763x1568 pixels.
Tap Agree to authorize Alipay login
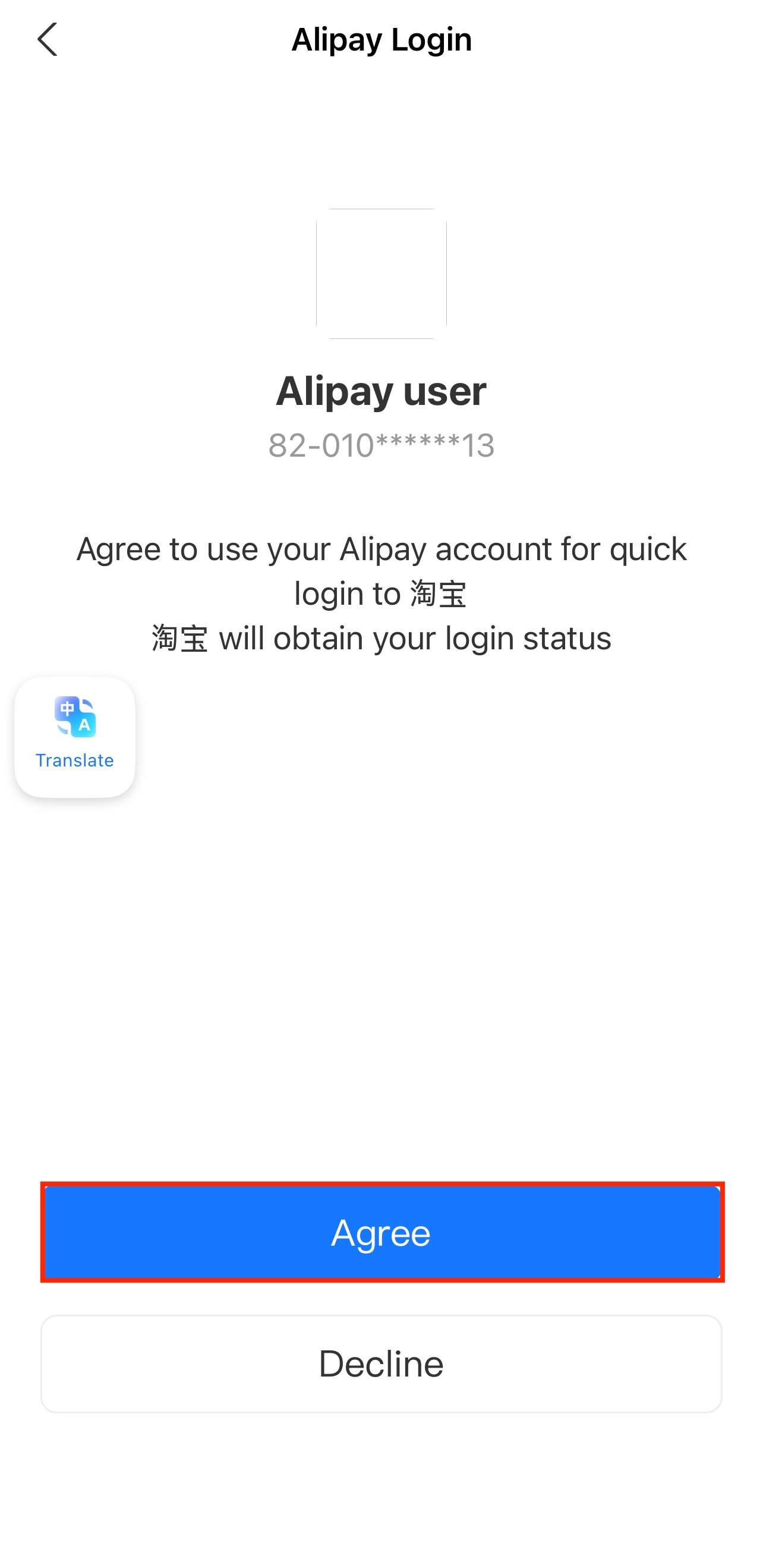point(381,1233)
